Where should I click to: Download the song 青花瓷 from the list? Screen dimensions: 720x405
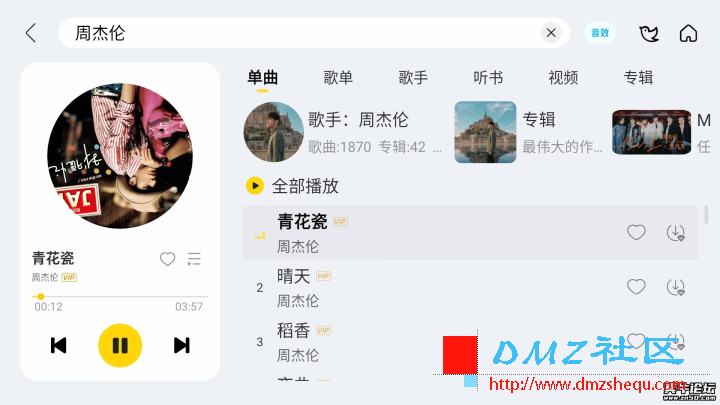676,233
